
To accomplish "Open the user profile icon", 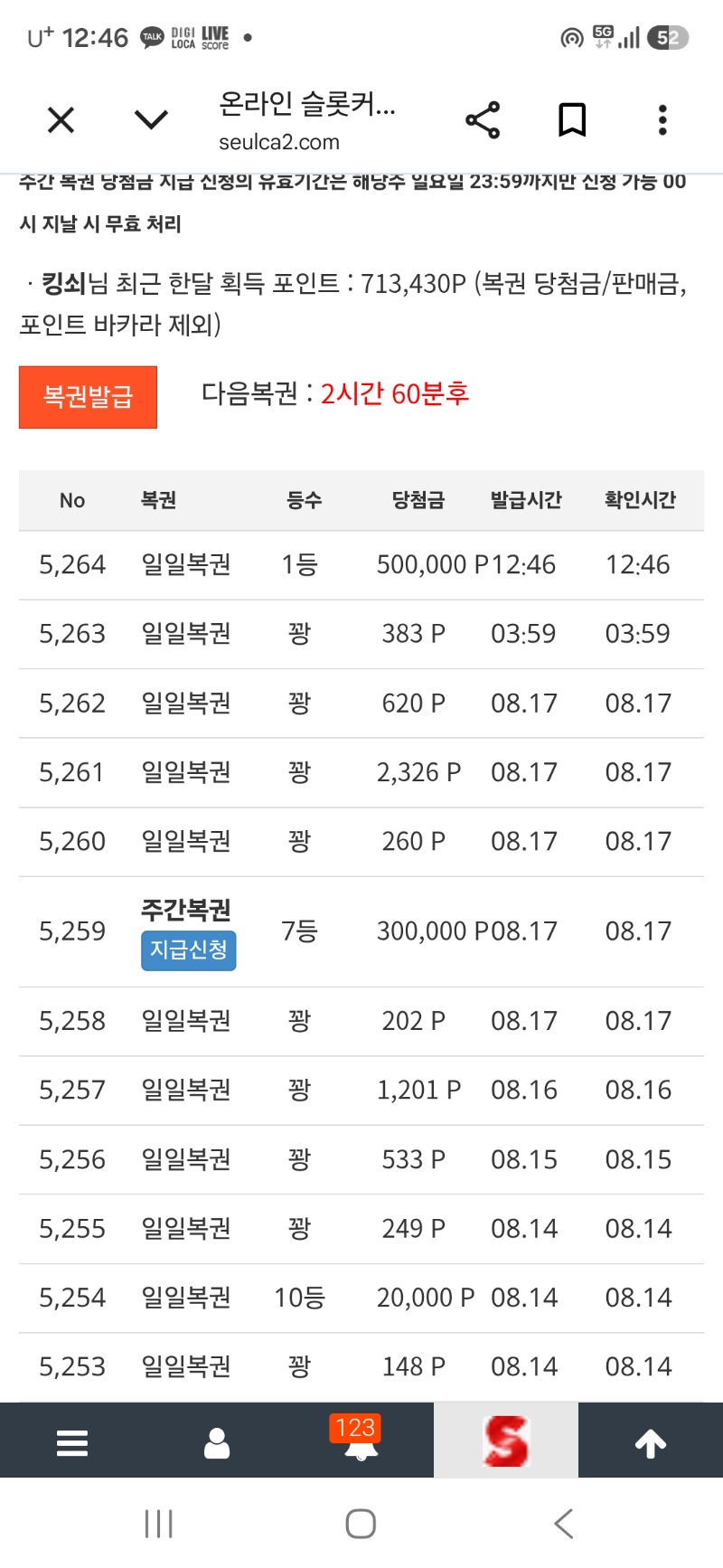I will point(217,1442).
